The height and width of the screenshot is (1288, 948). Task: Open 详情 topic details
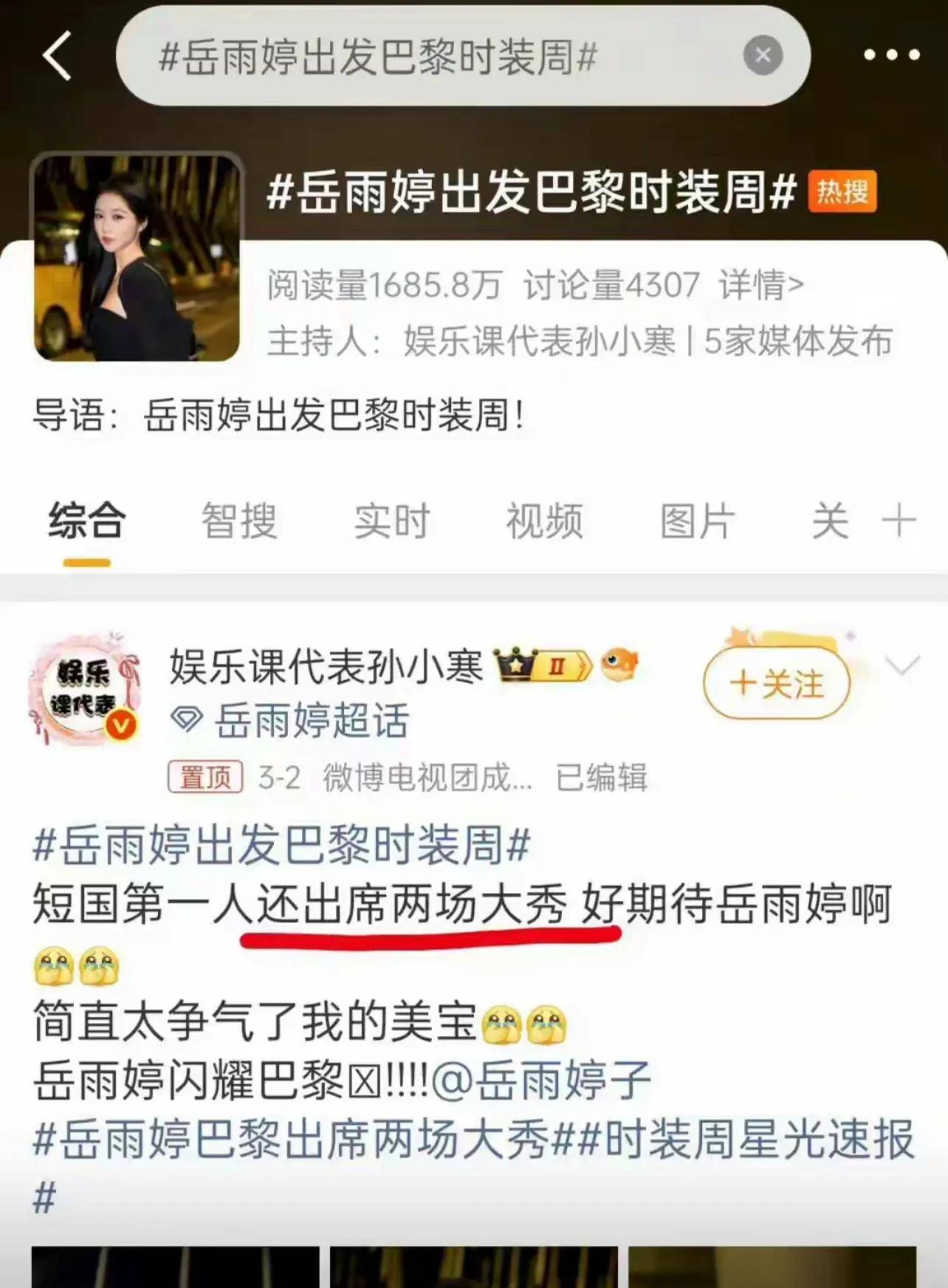click(761, 285)
